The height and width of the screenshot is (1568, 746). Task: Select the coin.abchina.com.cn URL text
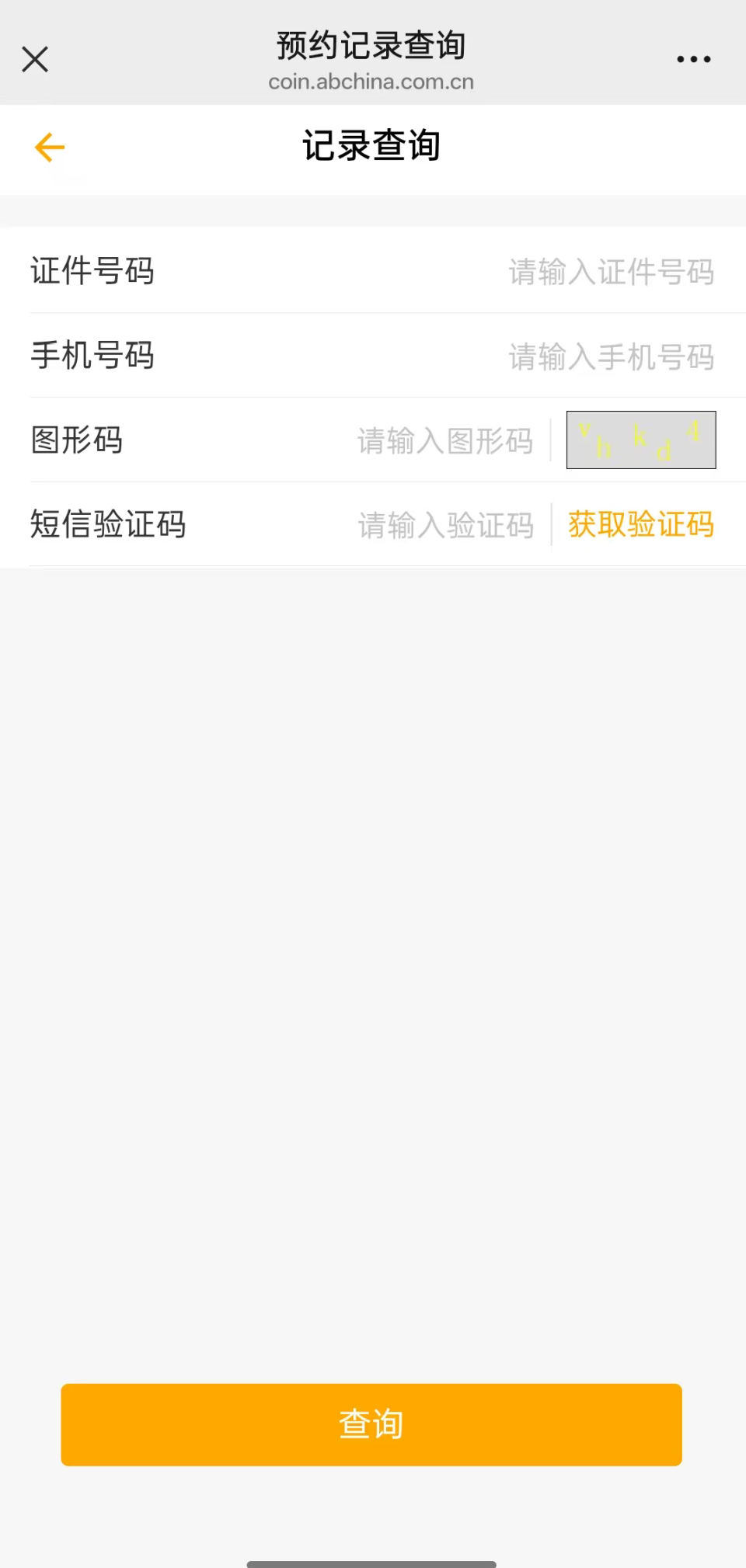(371, 81)
